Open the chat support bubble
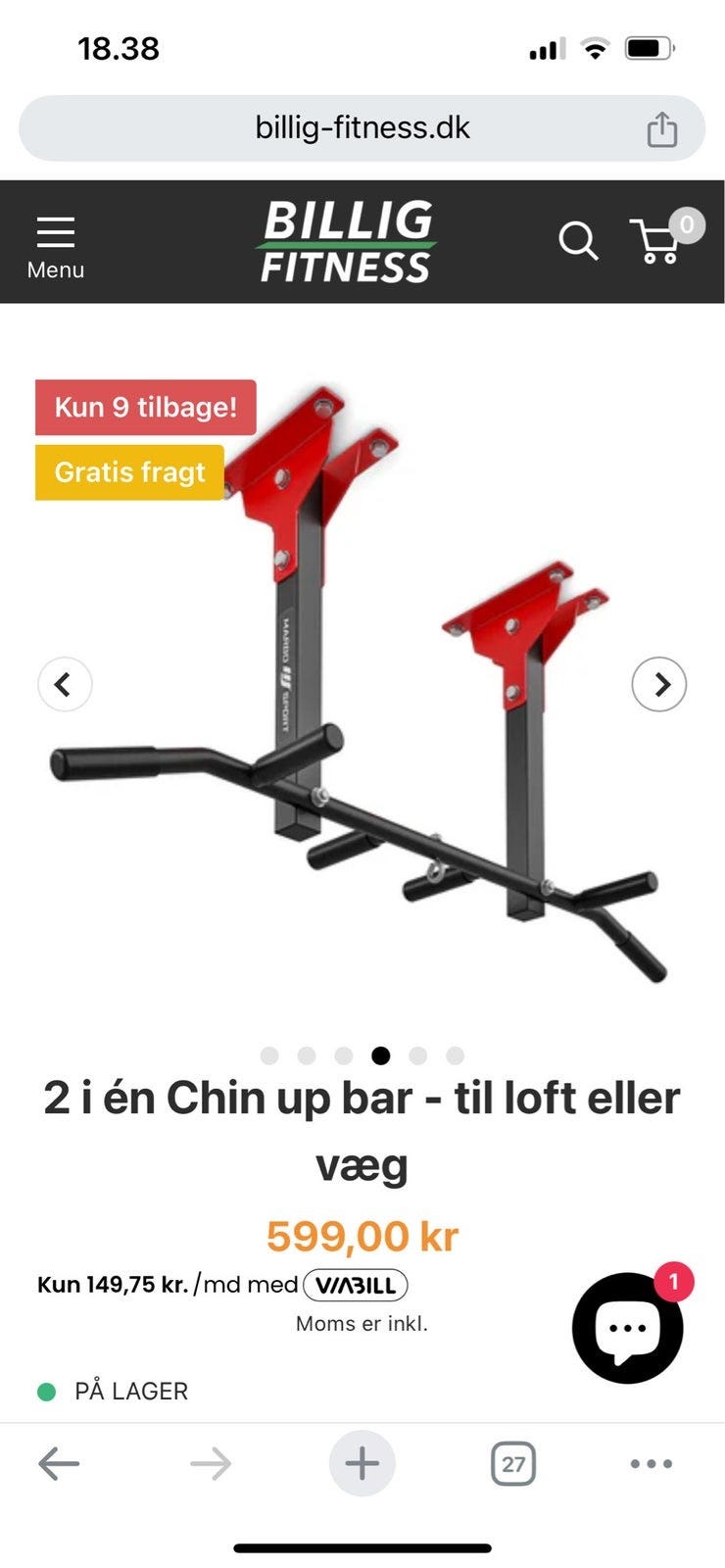Image resolution: width=725 pixels, height=1568 pixels. [x=627, y=1329]
